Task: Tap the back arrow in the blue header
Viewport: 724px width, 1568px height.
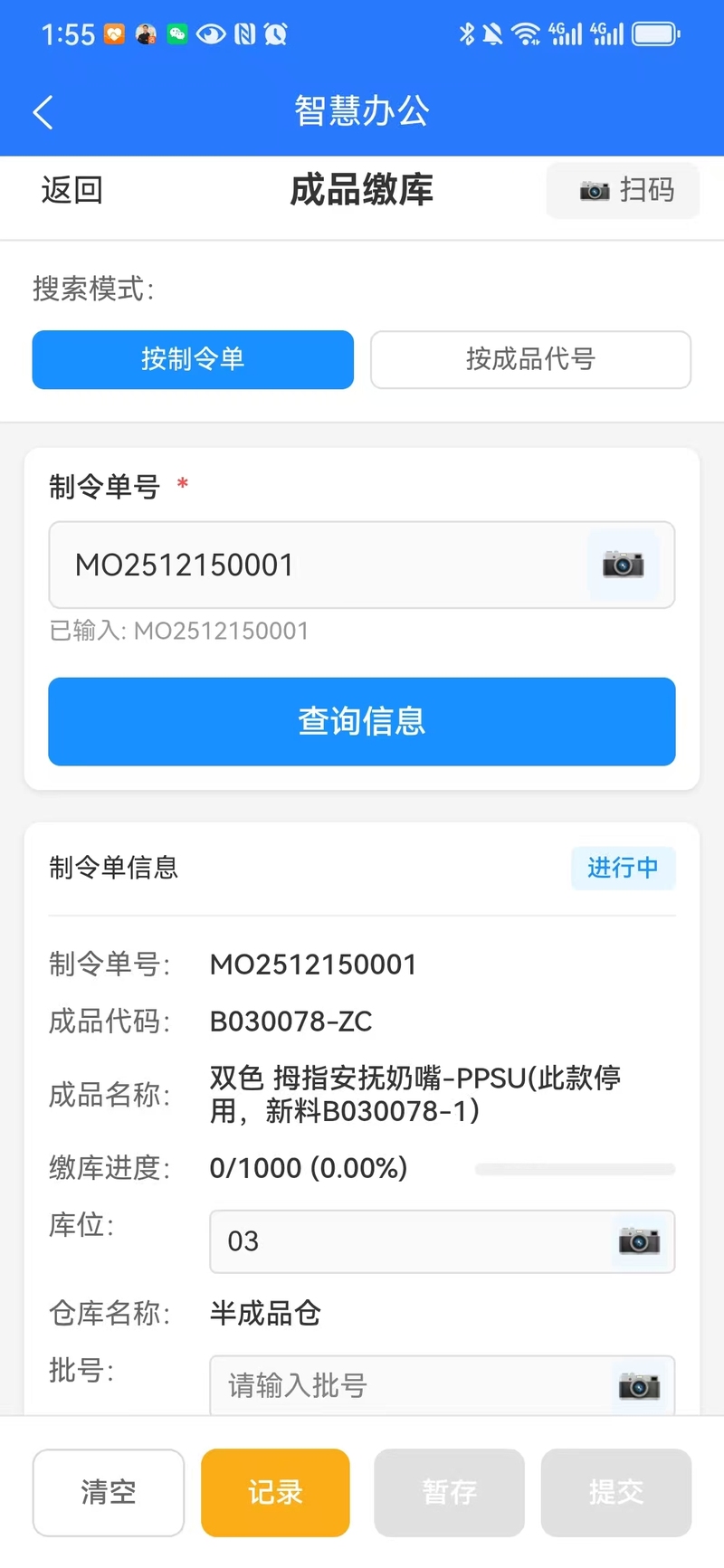Action: [43, 112]
